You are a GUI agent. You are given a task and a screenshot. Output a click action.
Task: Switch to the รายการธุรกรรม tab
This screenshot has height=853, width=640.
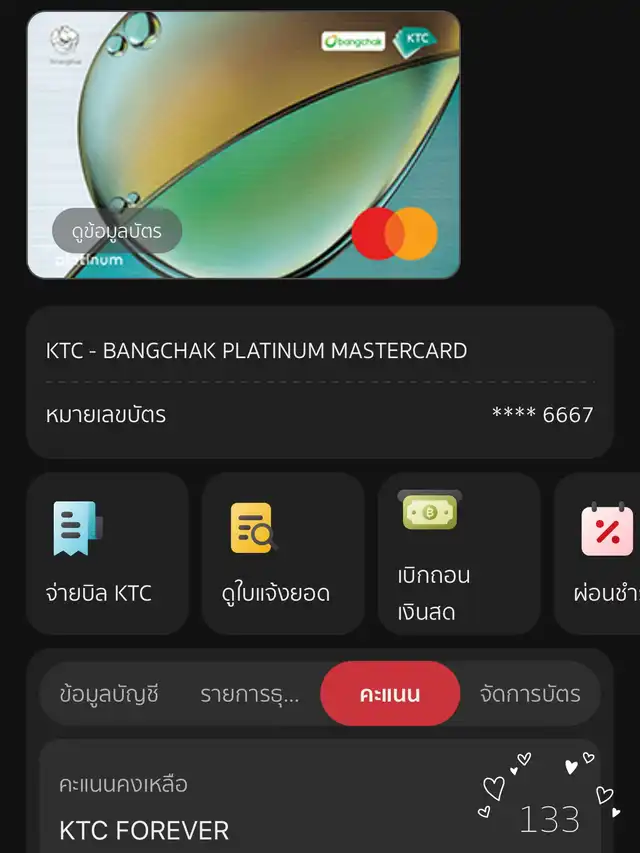(250, 694)
